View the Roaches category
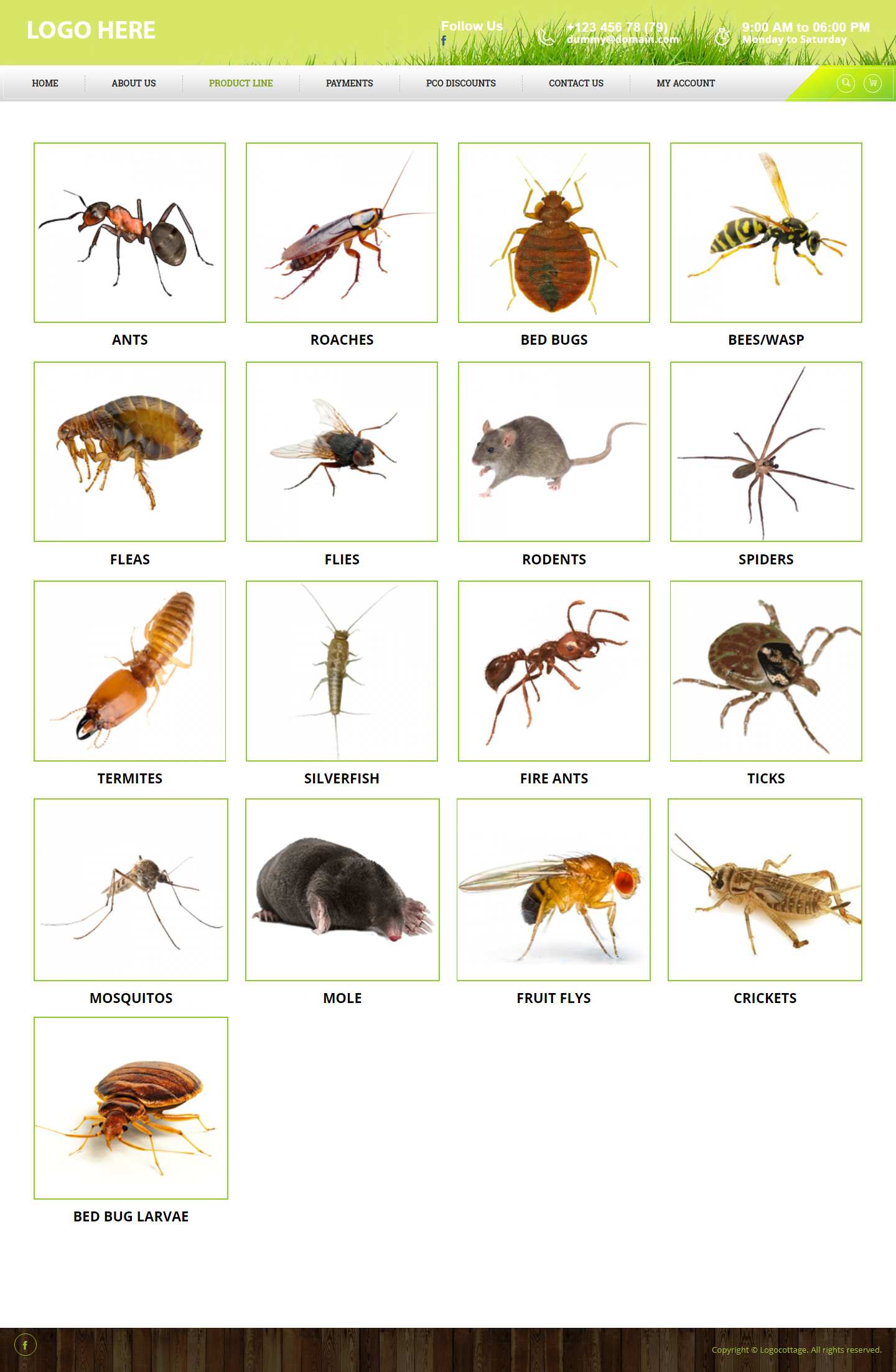Screen dimensions: 896x1372 click(342, 233)
